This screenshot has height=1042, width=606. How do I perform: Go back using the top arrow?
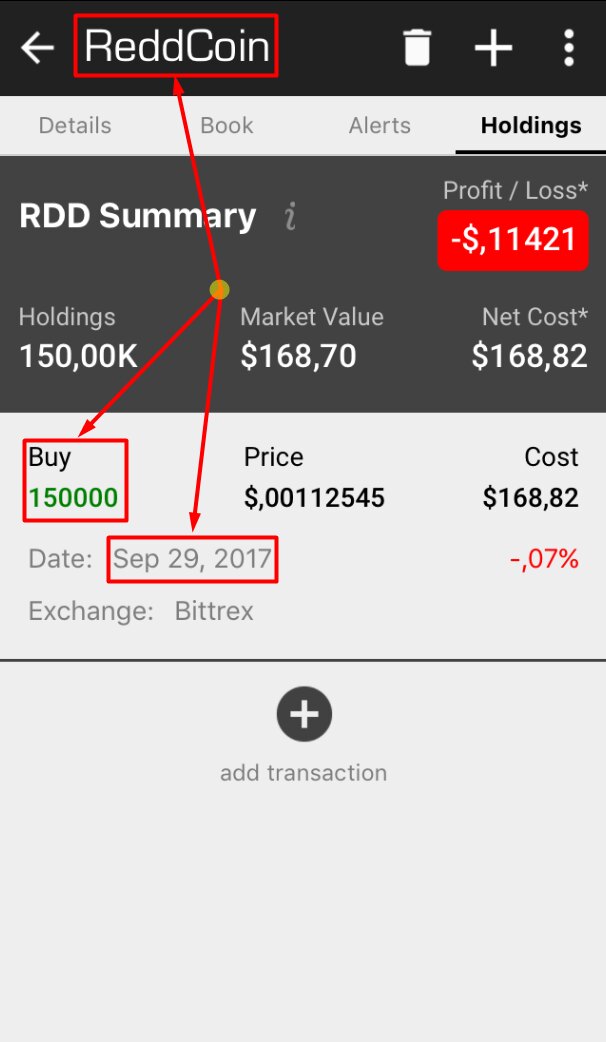[x=38, y=48]
